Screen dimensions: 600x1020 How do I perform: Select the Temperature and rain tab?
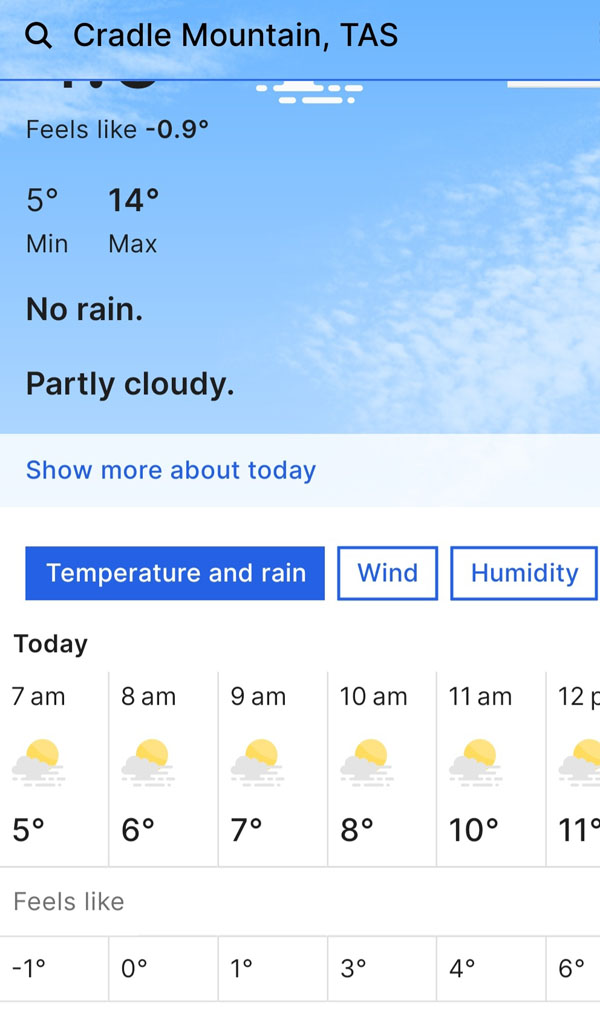point(175,573)
